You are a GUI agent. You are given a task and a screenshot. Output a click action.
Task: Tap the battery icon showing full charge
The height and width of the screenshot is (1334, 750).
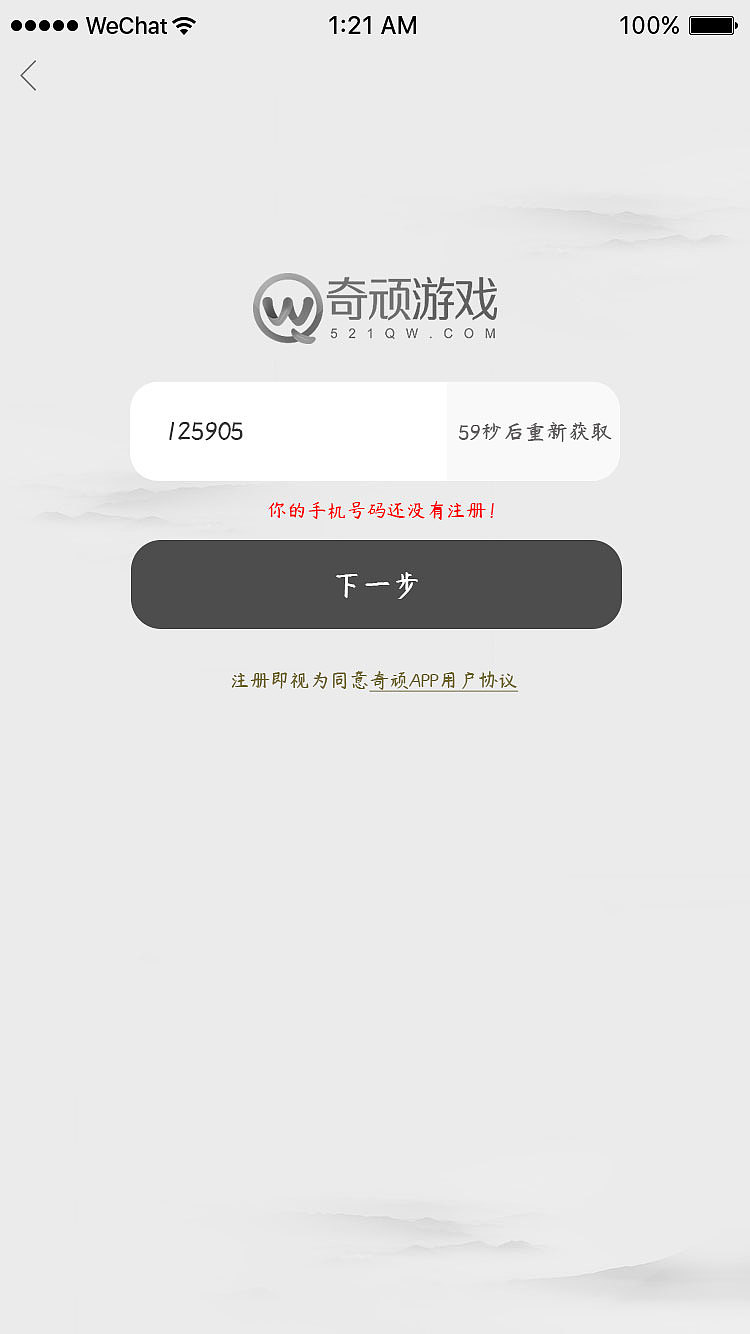click(710, 26)
